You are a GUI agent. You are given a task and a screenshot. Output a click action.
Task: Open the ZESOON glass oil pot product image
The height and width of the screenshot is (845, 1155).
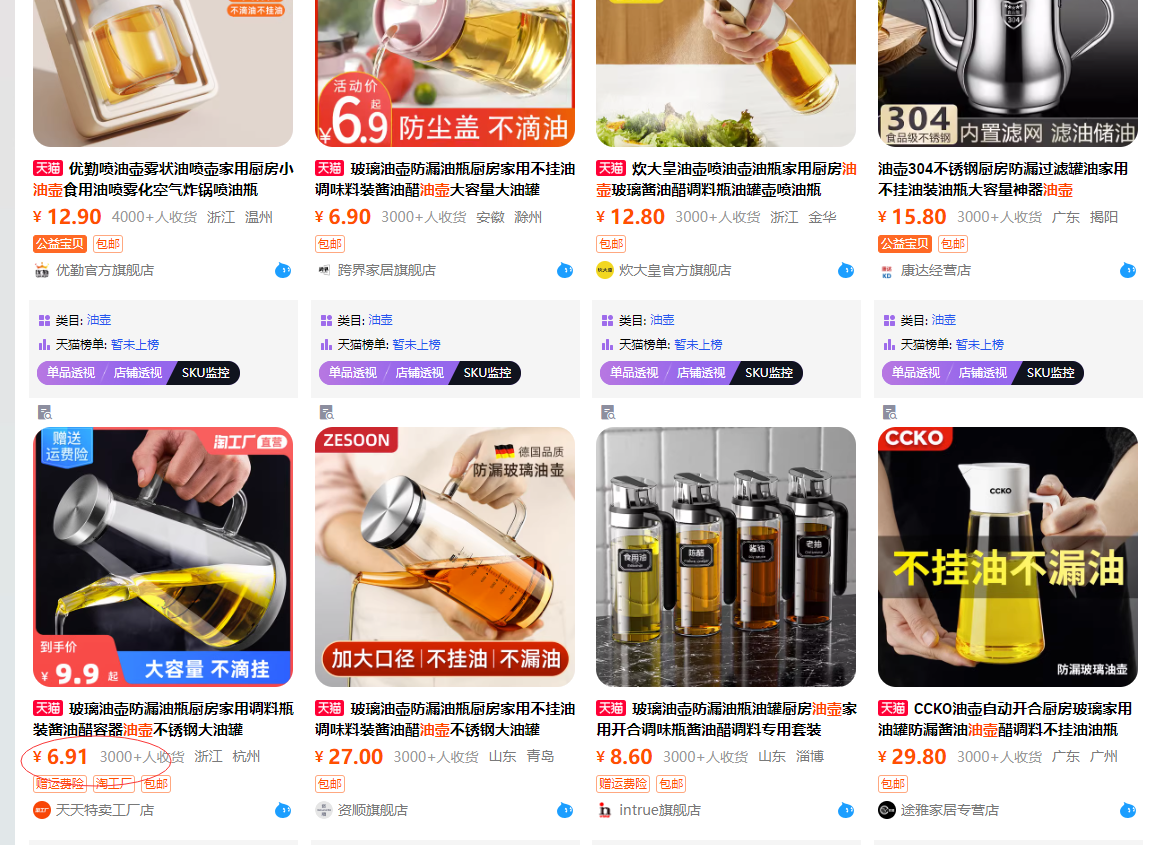(x=445, y=556)
